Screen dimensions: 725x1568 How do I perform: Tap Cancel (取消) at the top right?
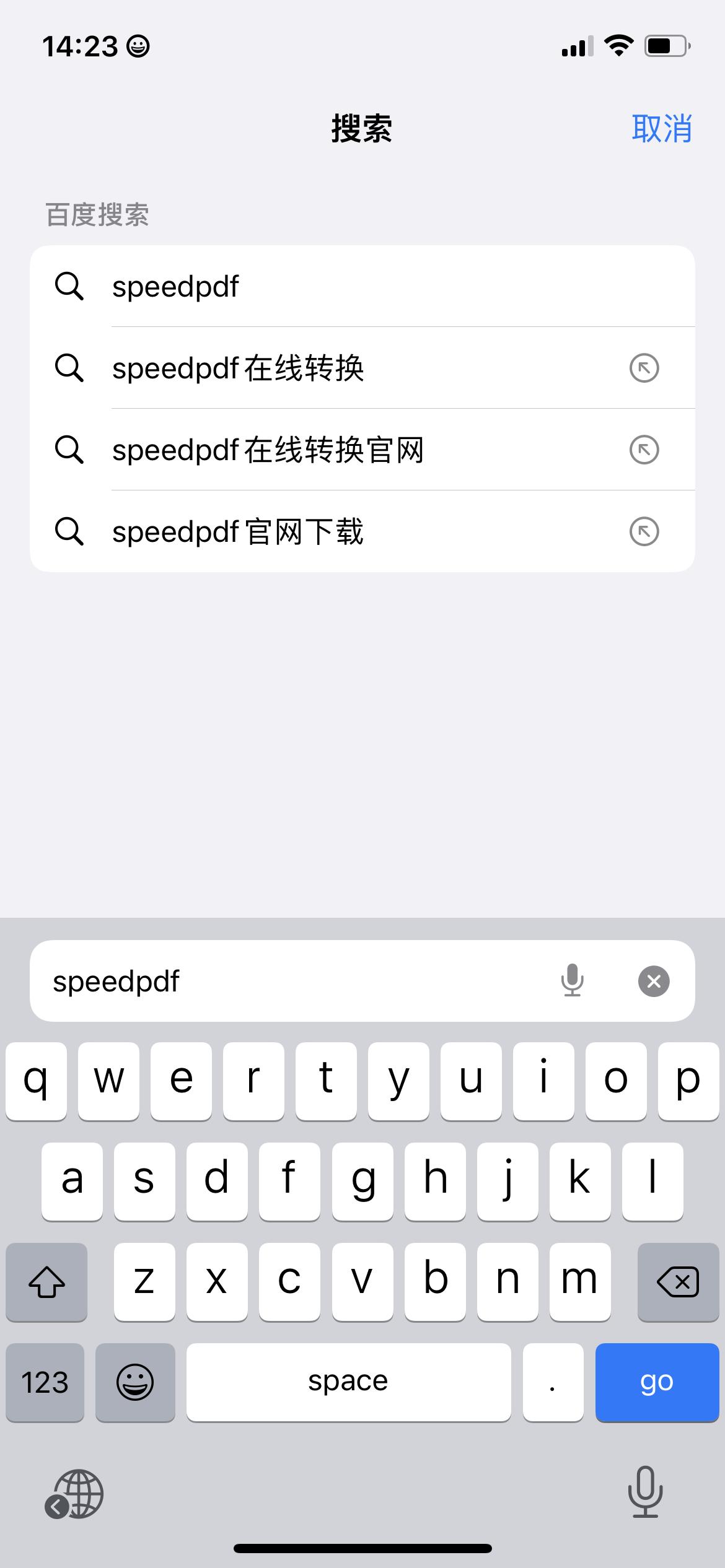point(662,128)
